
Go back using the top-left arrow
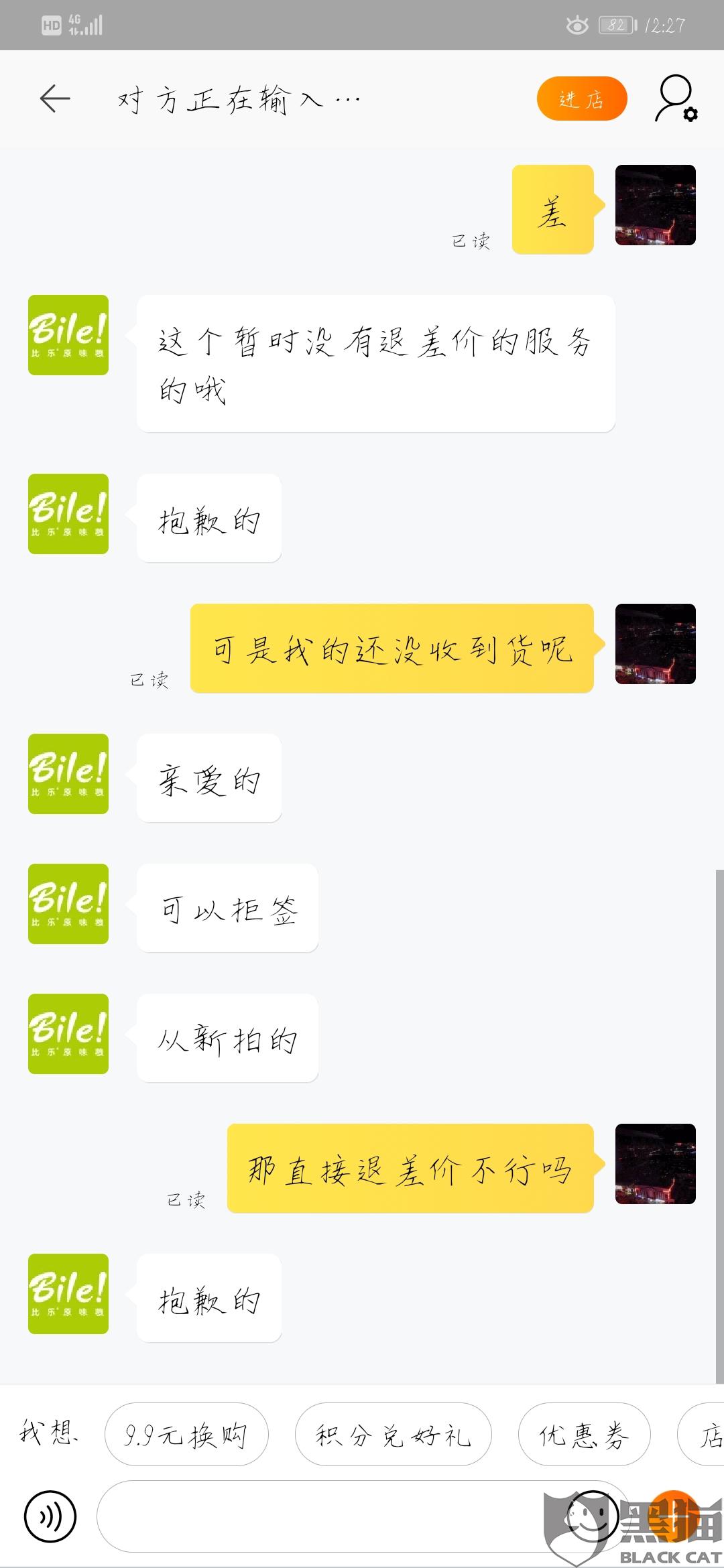[55, 99]
